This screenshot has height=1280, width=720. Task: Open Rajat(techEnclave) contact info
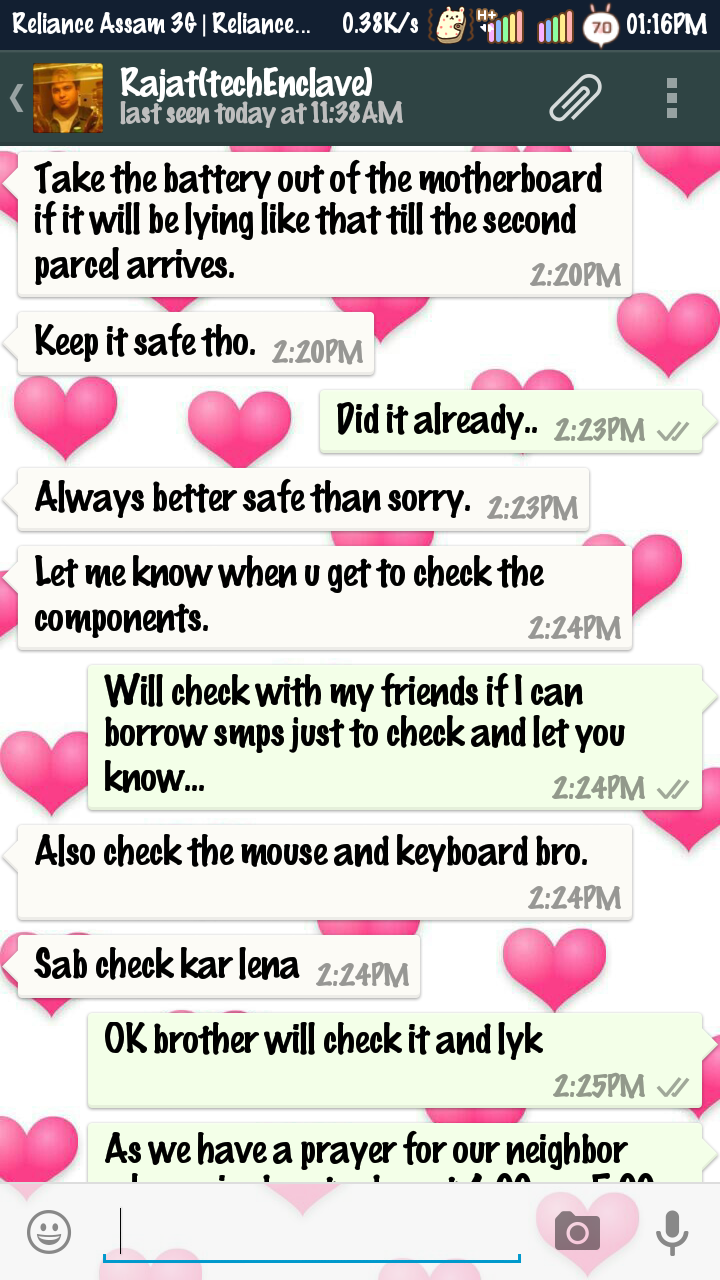click(x=261, y=97)
